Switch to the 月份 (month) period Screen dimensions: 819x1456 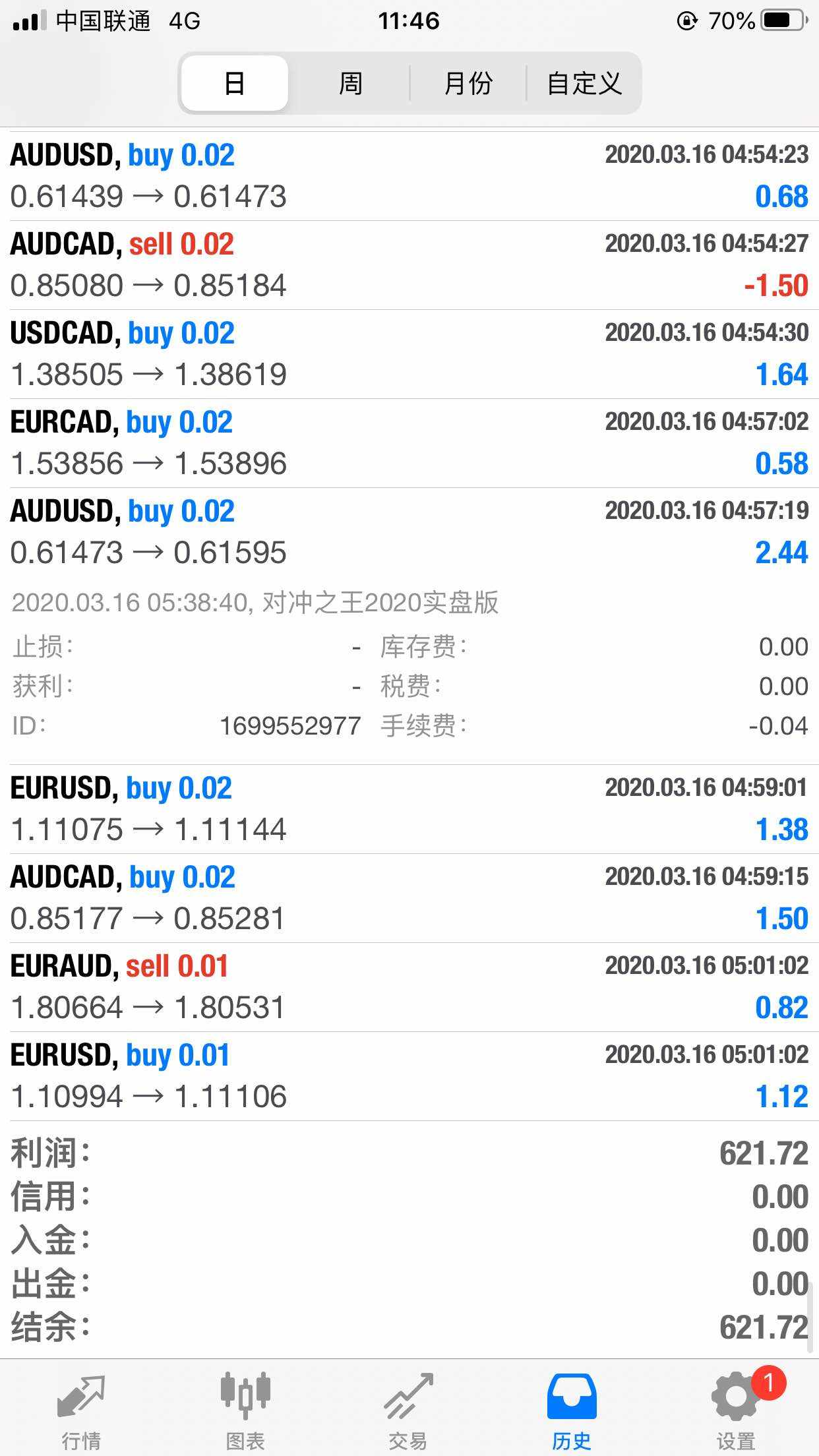[468, 83]
